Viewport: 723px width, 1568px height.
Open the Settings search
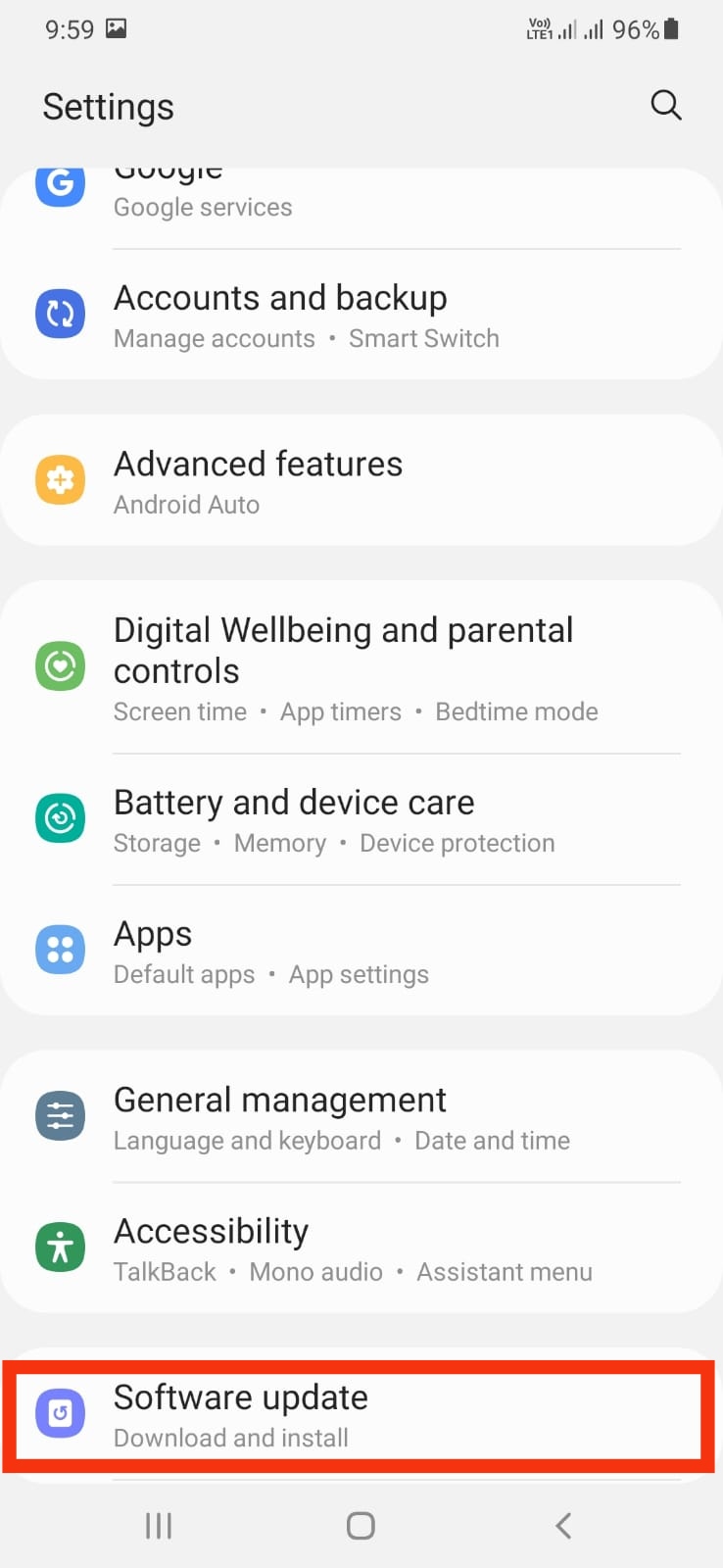(666, 105)
